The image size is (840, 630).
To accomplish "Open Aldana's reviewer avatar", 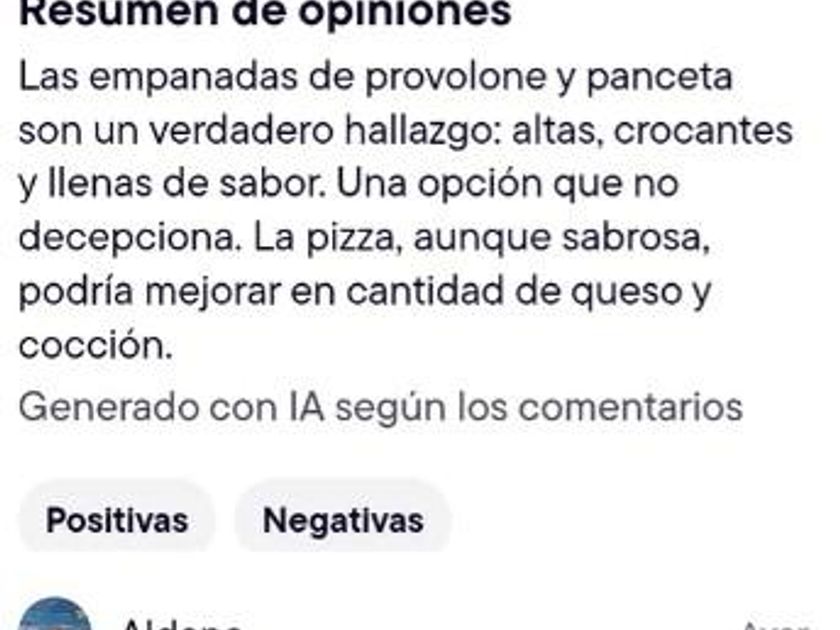I will point(55,614).
